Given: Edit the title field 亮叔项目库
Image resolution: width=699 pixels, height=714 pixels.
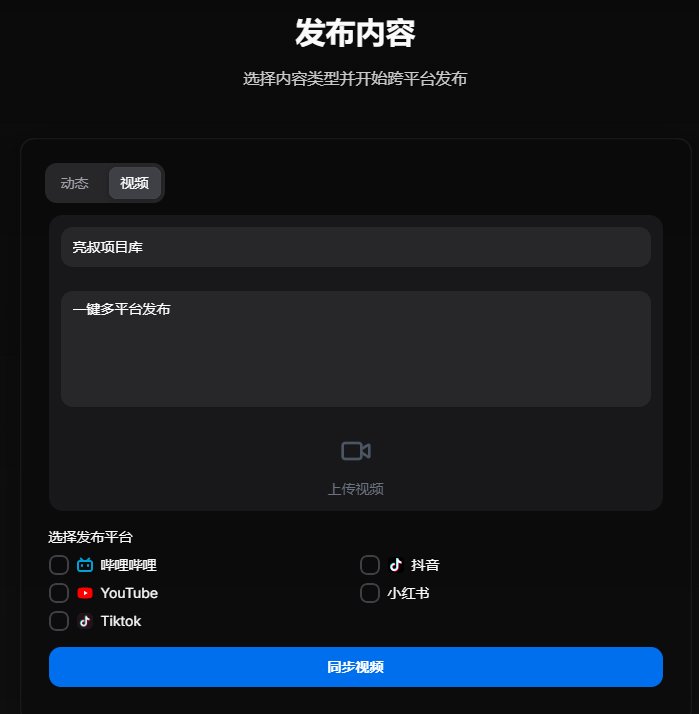Looking at the screenshot, I should coord(355,247).
